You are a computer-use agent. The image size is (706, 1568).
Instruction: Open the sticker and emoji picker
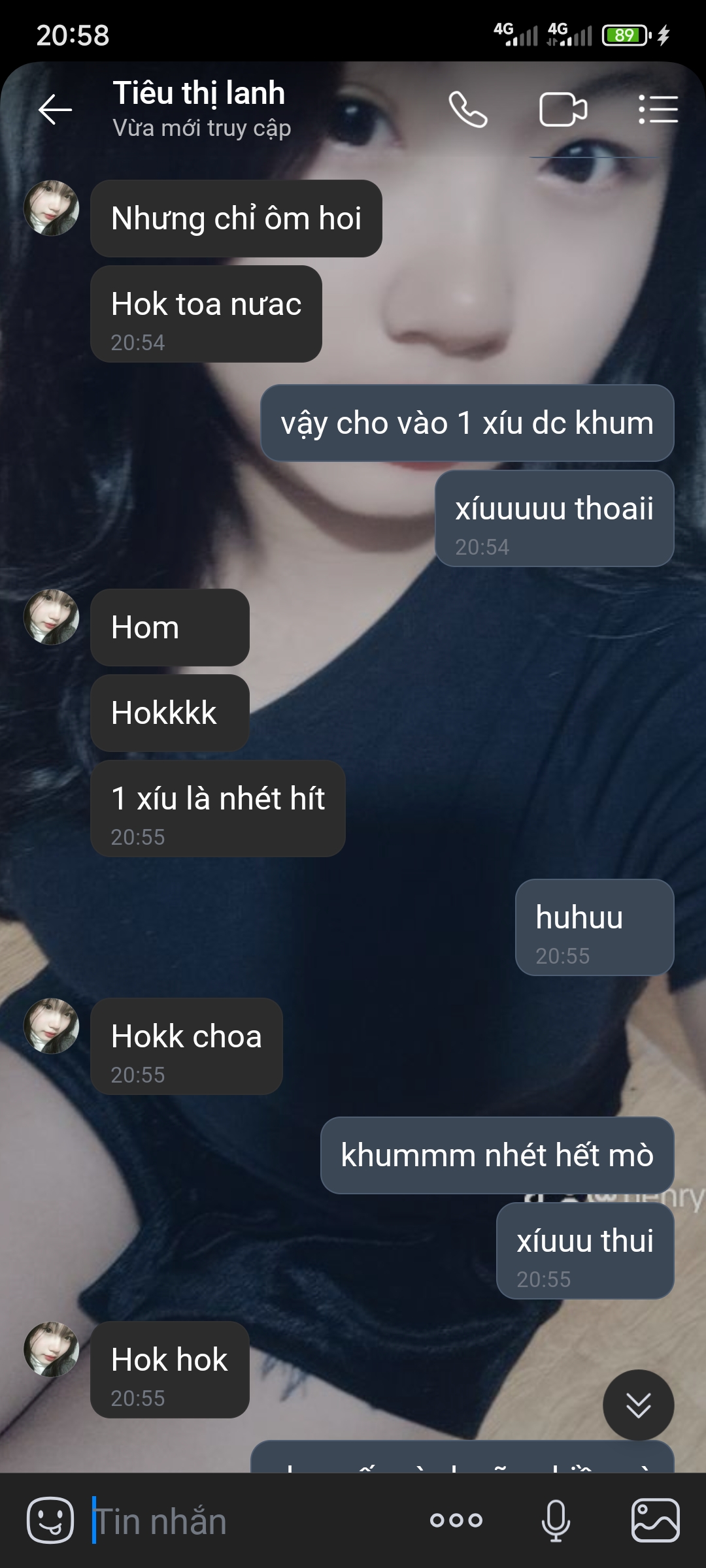tap(50, 1520)
